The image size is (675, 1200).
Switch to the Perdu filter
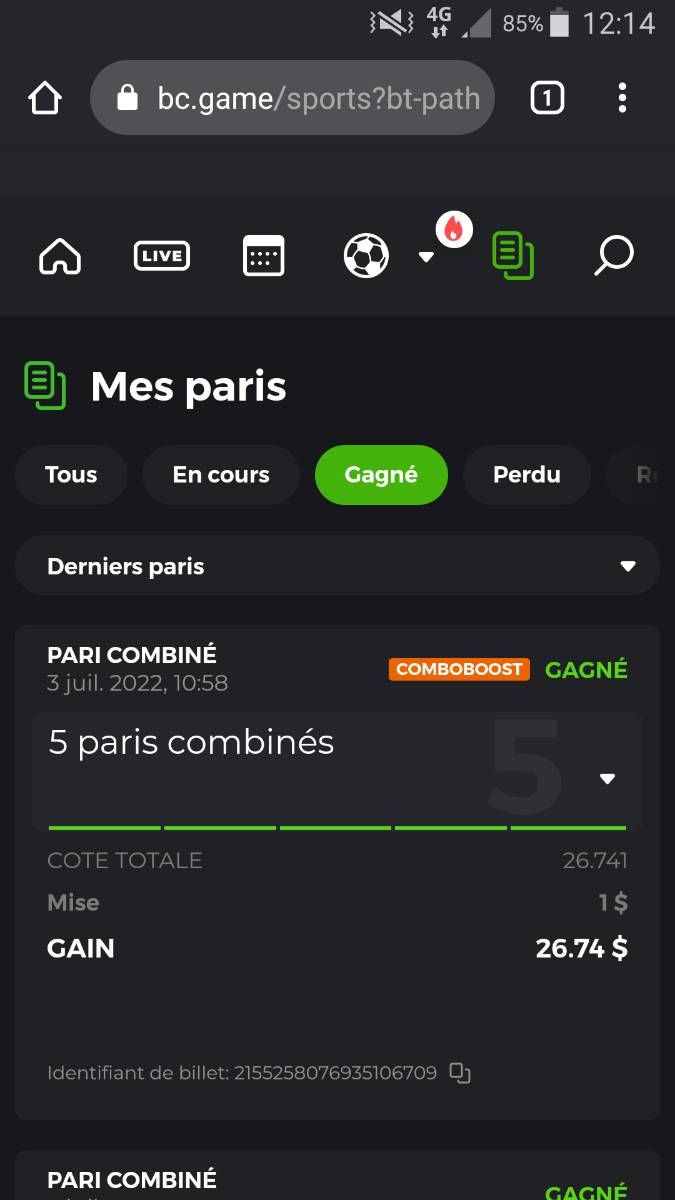(x=527, y=475)
